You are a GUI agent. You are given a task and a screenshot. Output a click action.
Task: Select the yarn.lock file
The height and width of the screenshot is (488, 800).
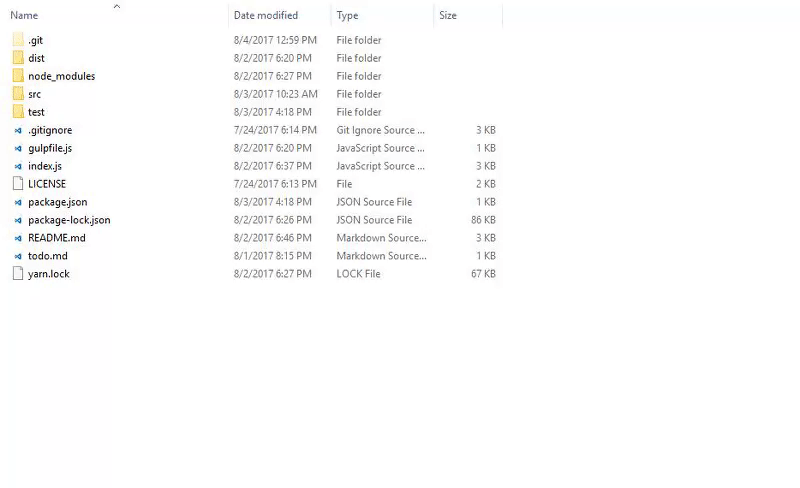pyautogui.click(x=48, y=274)
